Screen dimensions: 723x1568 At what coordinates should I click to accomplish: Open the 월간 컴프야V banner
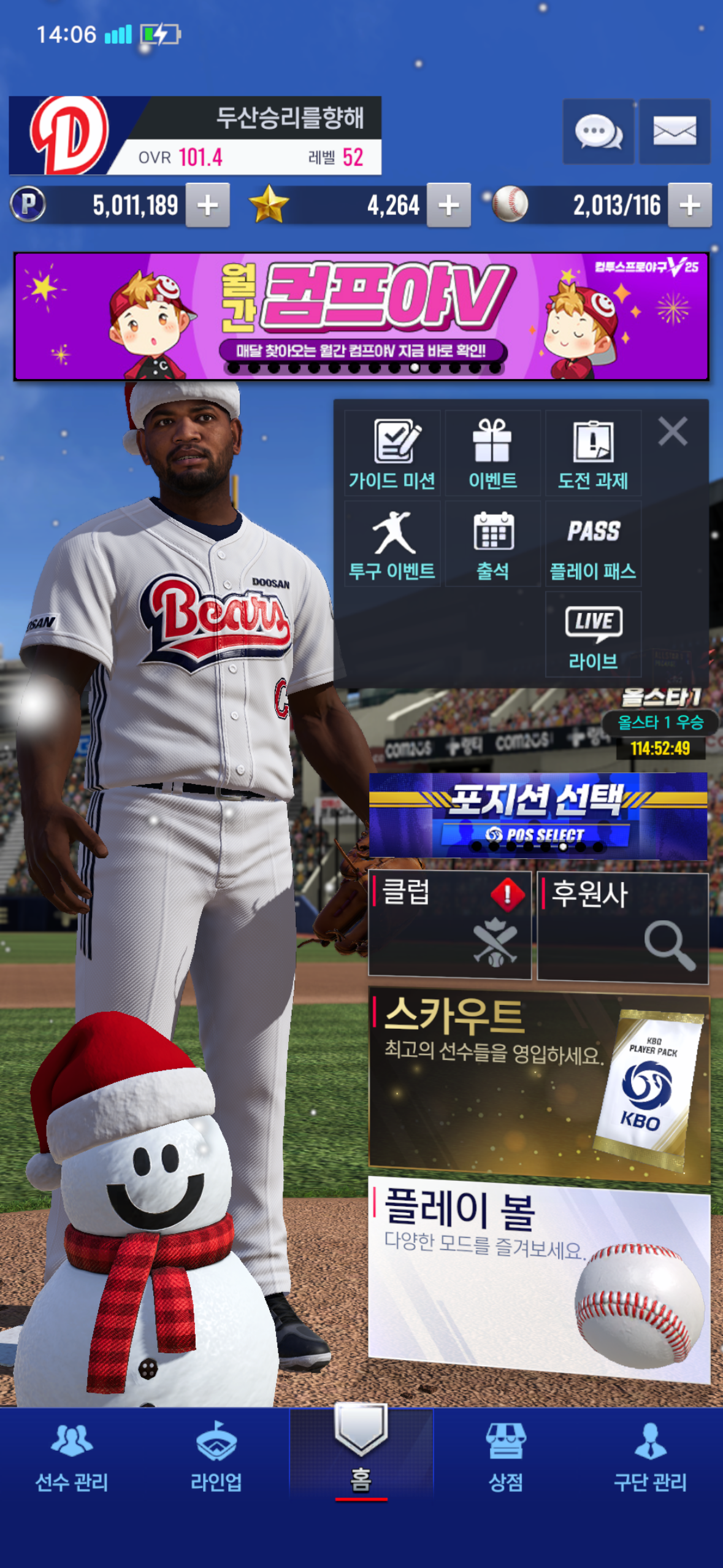pyautogui.click(x=361, y=317)
